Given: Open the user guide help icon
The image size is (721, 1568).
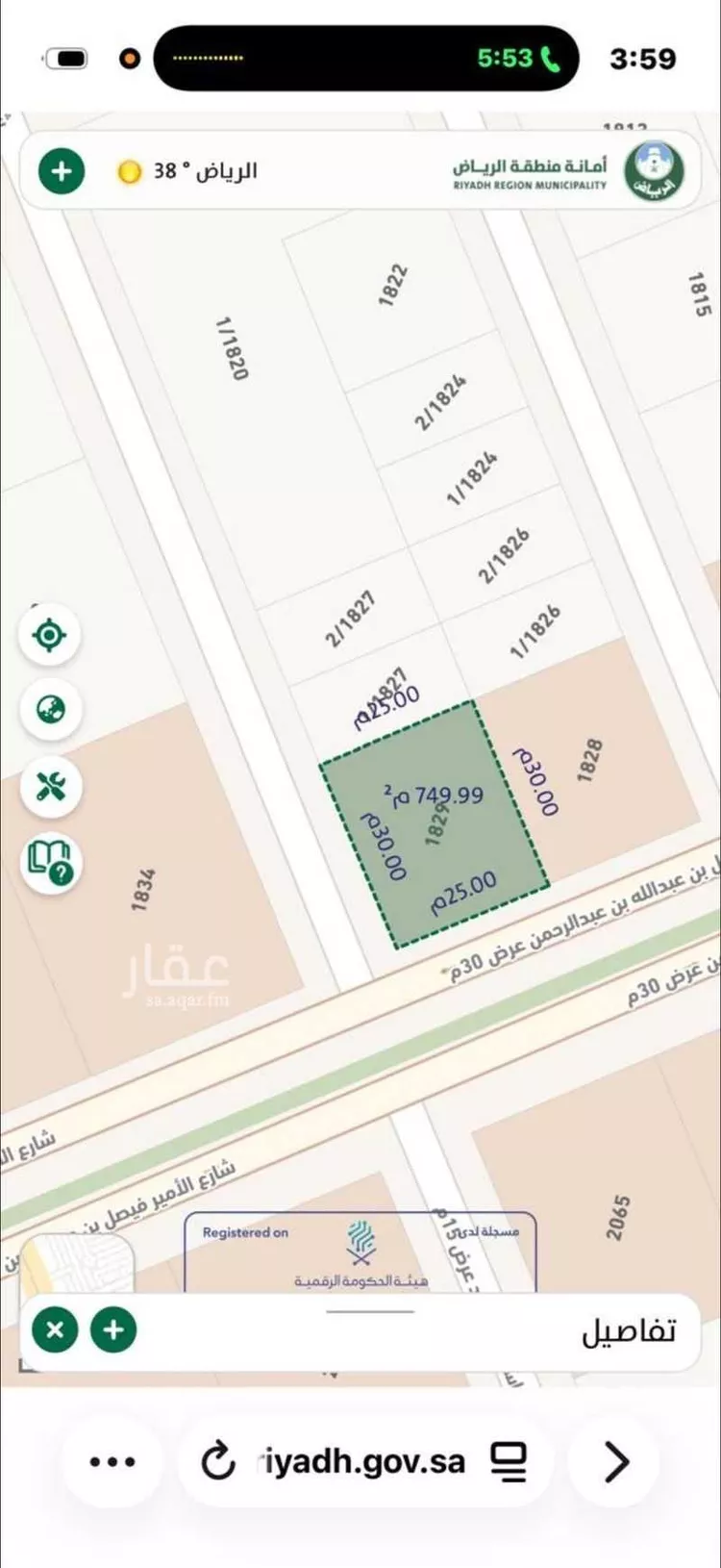Looking at the screenshot, I should point(50,862).
